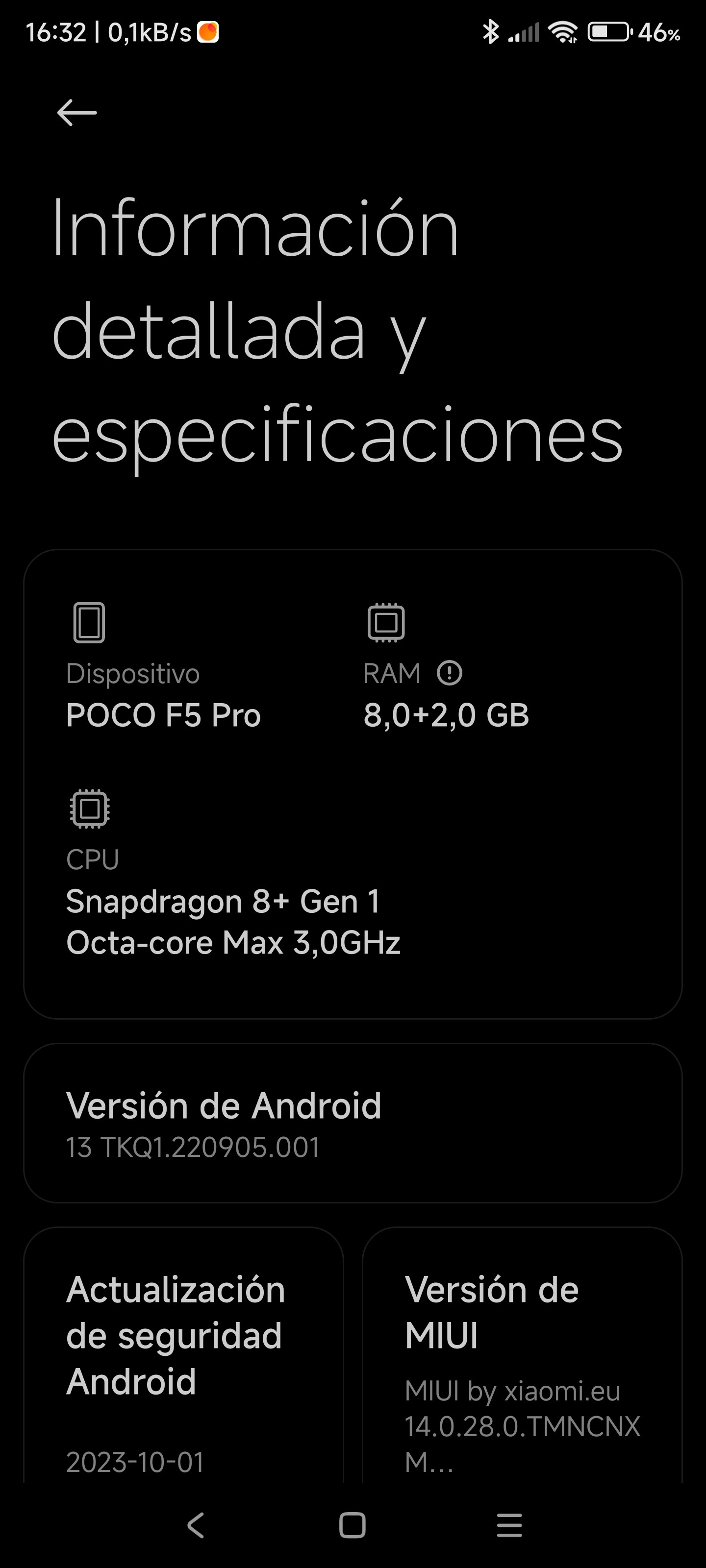Tap the RAM info icon

[x=450, y=673]
